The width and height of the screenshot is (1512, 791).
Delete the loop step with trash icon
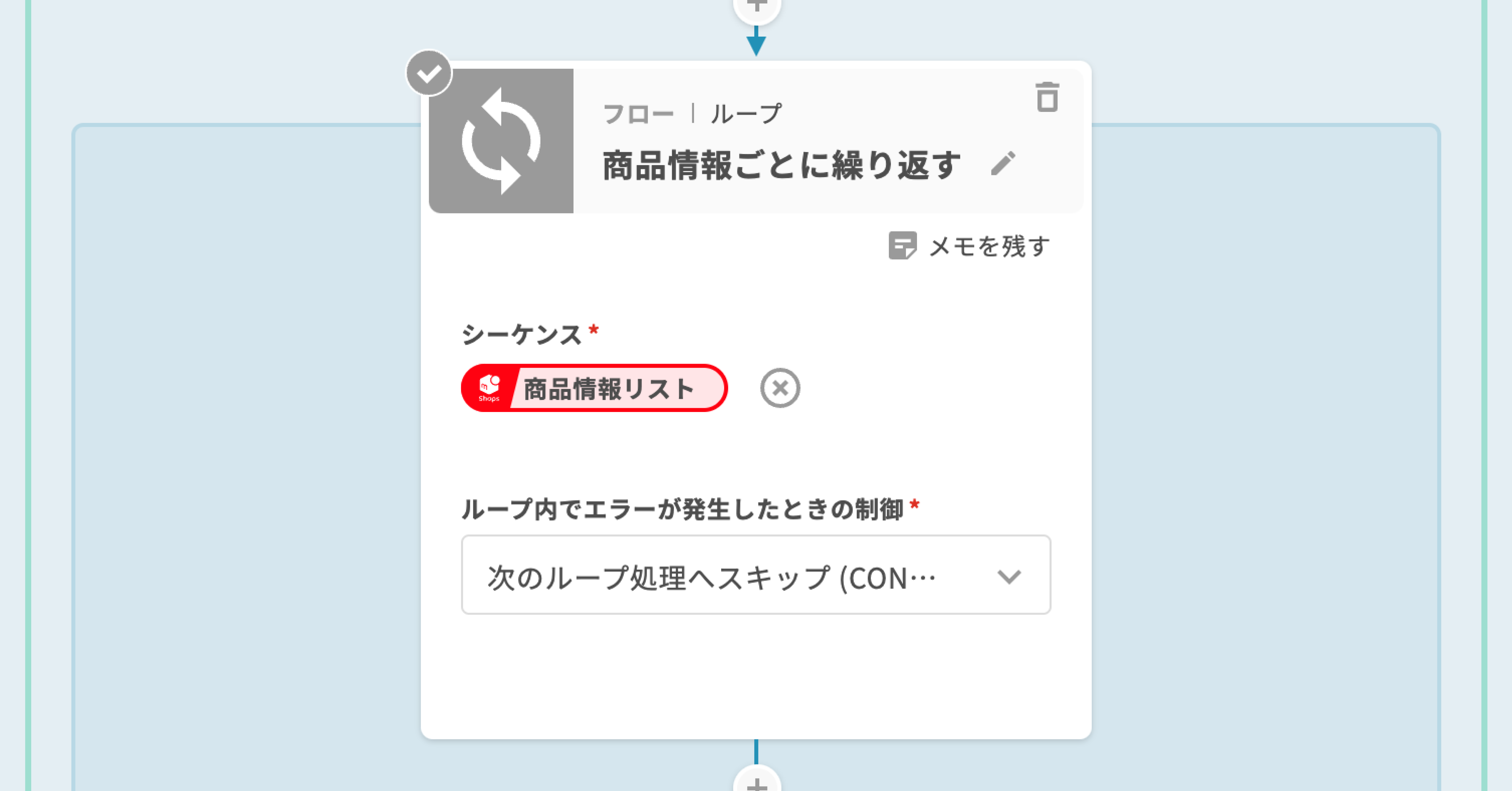1047,97
